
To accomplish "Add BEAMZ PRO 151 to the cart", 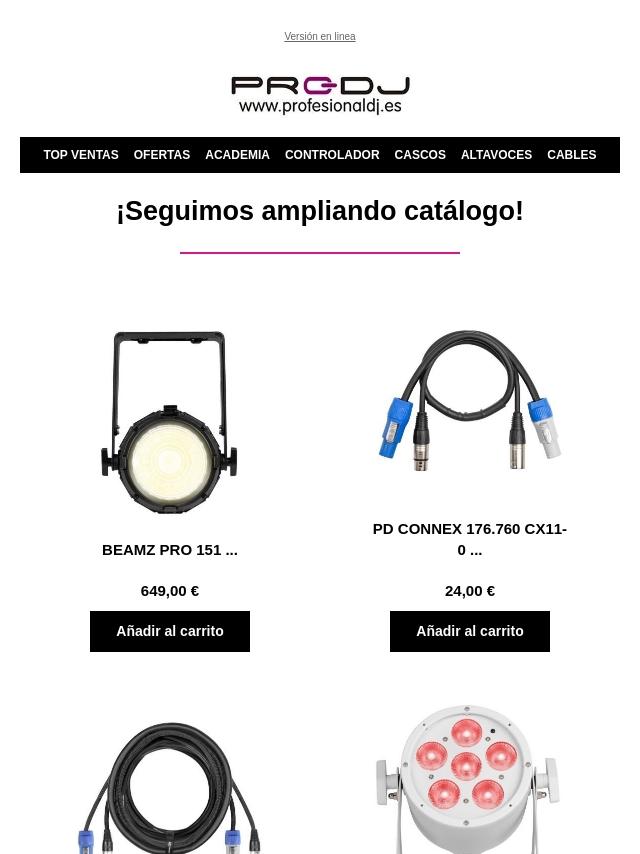I will point(170,631).
